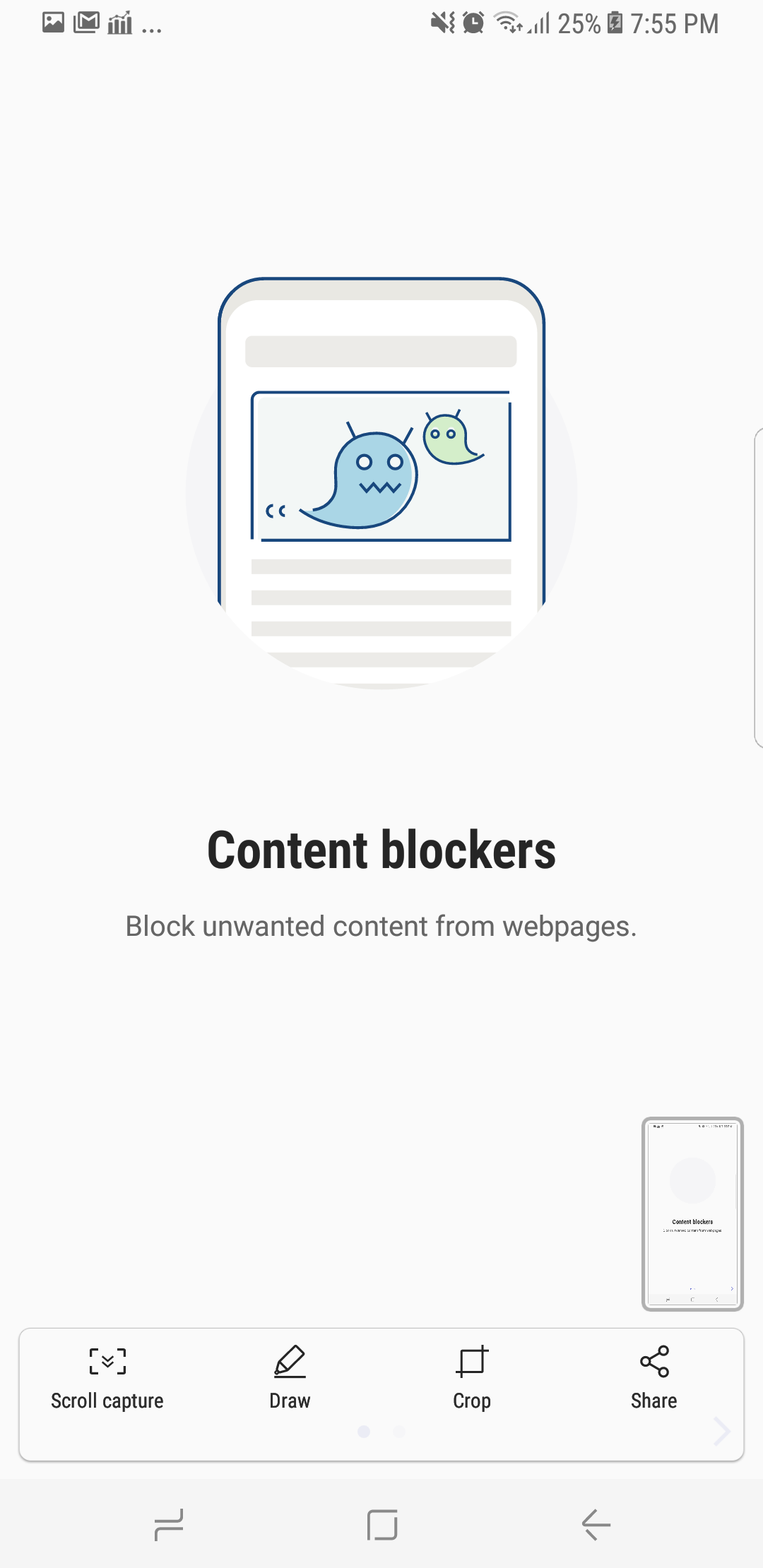Start a scroll capture
This screenshot has height=1568, width=763.
point(107,1378)
